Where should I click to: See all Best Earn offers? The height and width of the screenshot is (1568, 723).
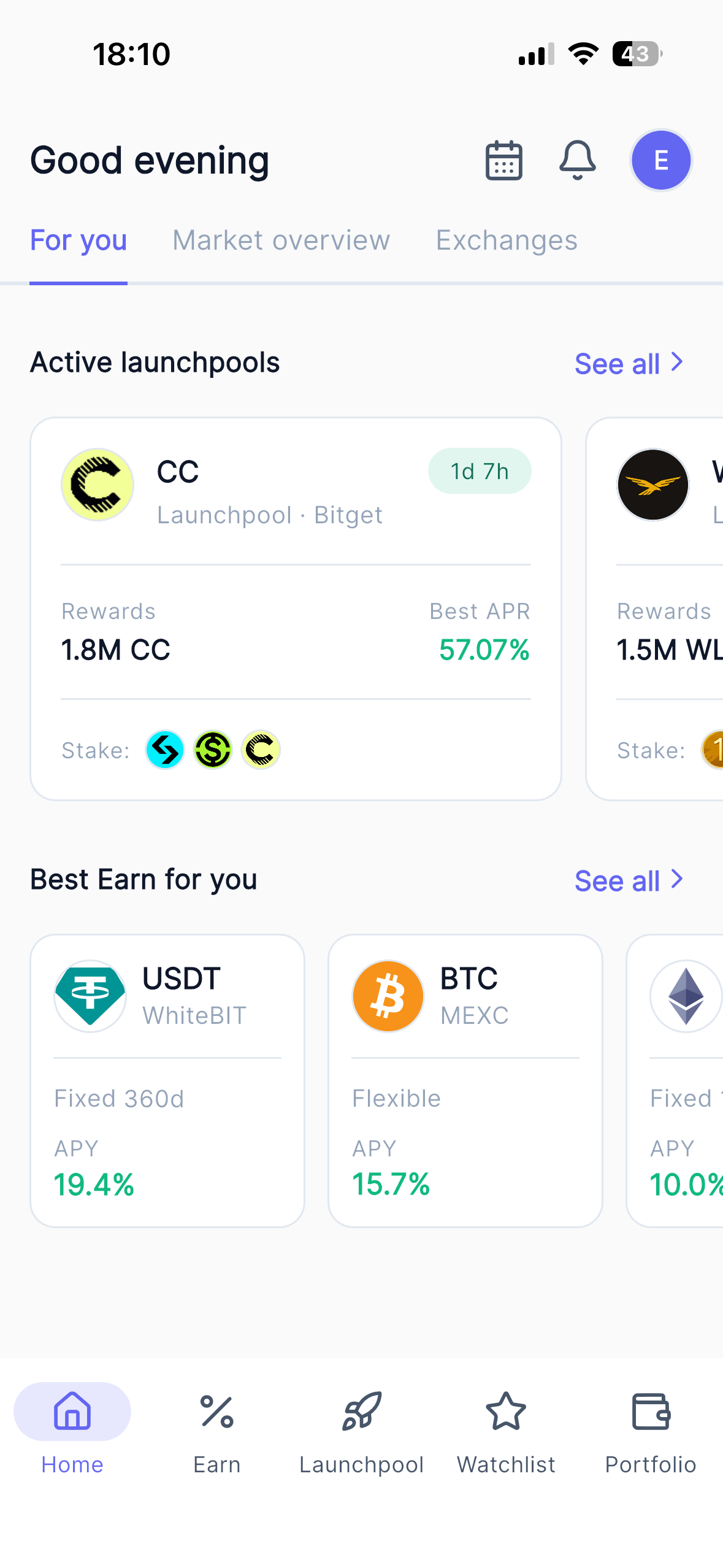pos(629,880)
